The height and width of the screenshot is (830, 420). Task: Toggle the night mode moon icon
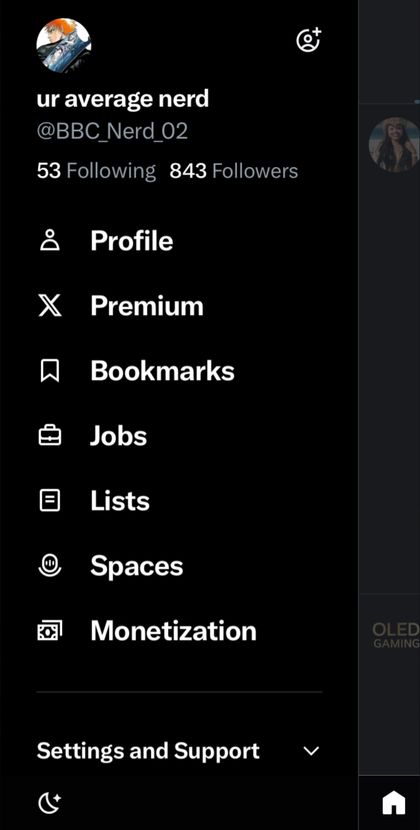49,803
